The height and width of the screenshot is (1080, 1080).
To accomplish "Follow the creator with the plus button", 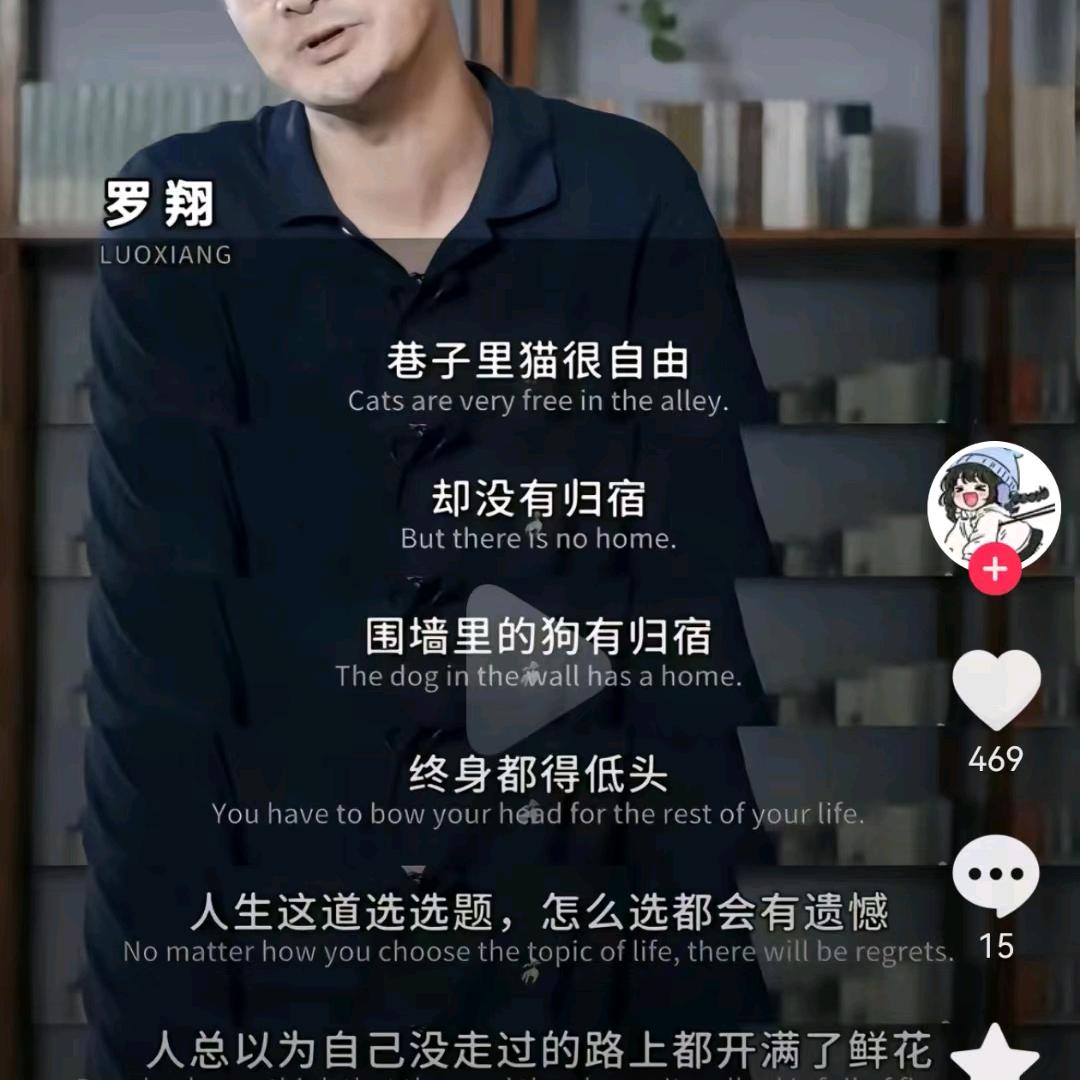I will [x=994, y=570].
